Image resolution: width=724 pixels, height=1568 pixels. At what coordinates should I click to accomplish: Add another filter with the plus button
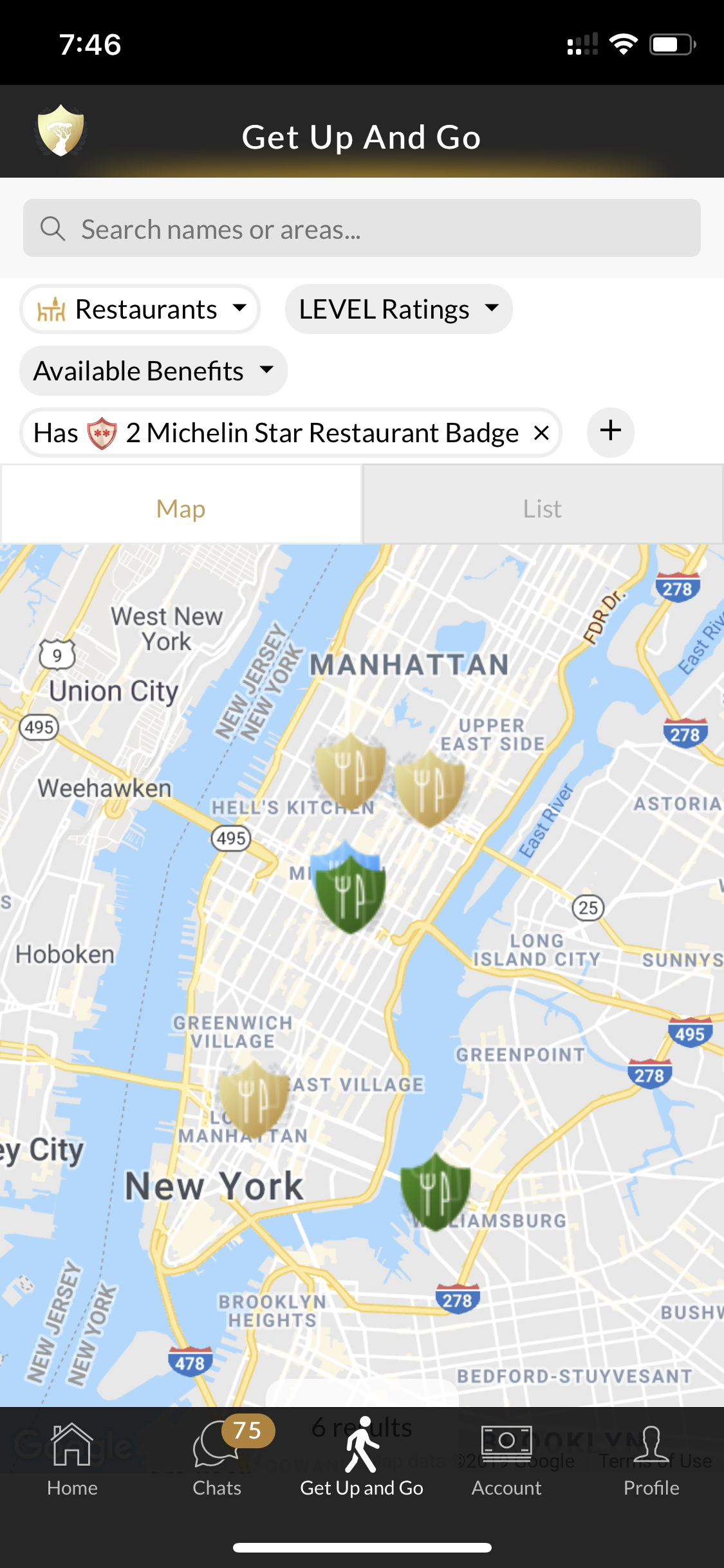pos(610,432)
